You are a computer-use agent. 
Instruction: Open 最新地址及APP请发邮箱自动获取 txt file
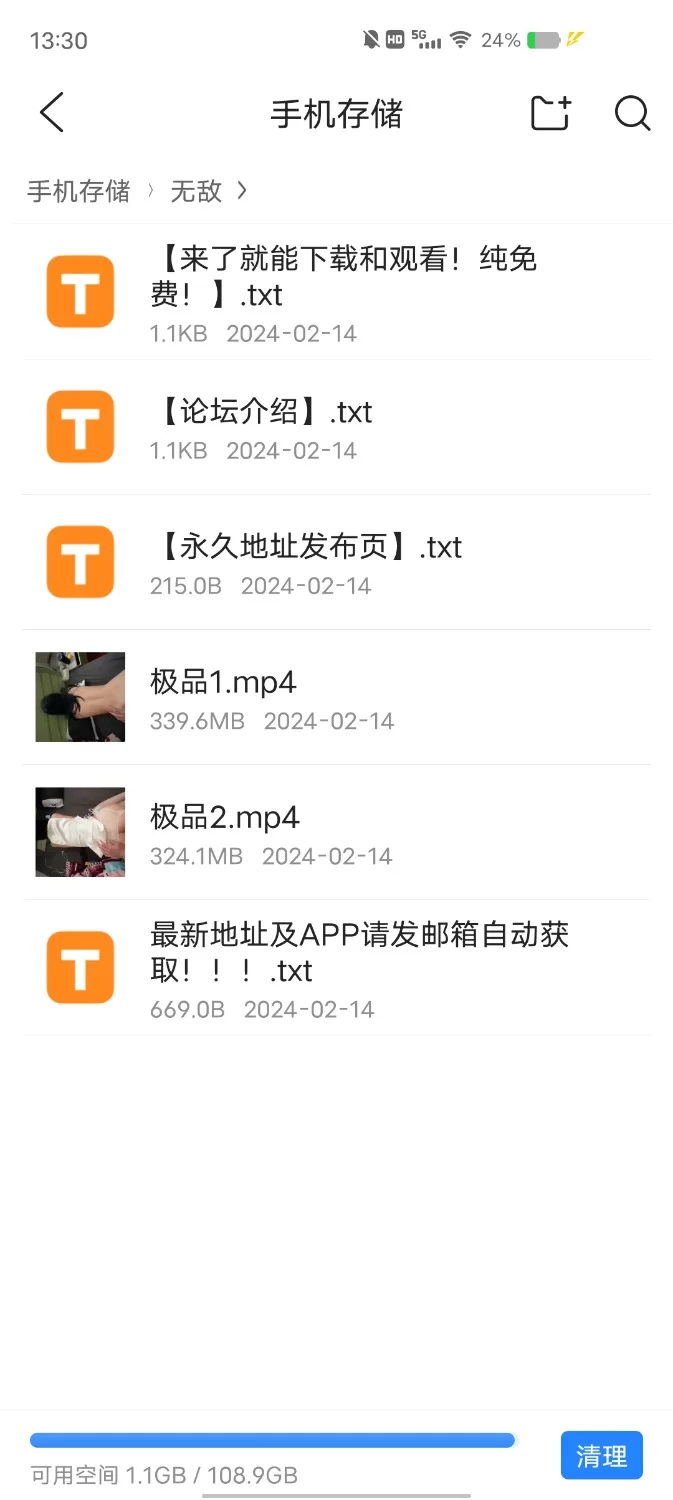point(336,967)
